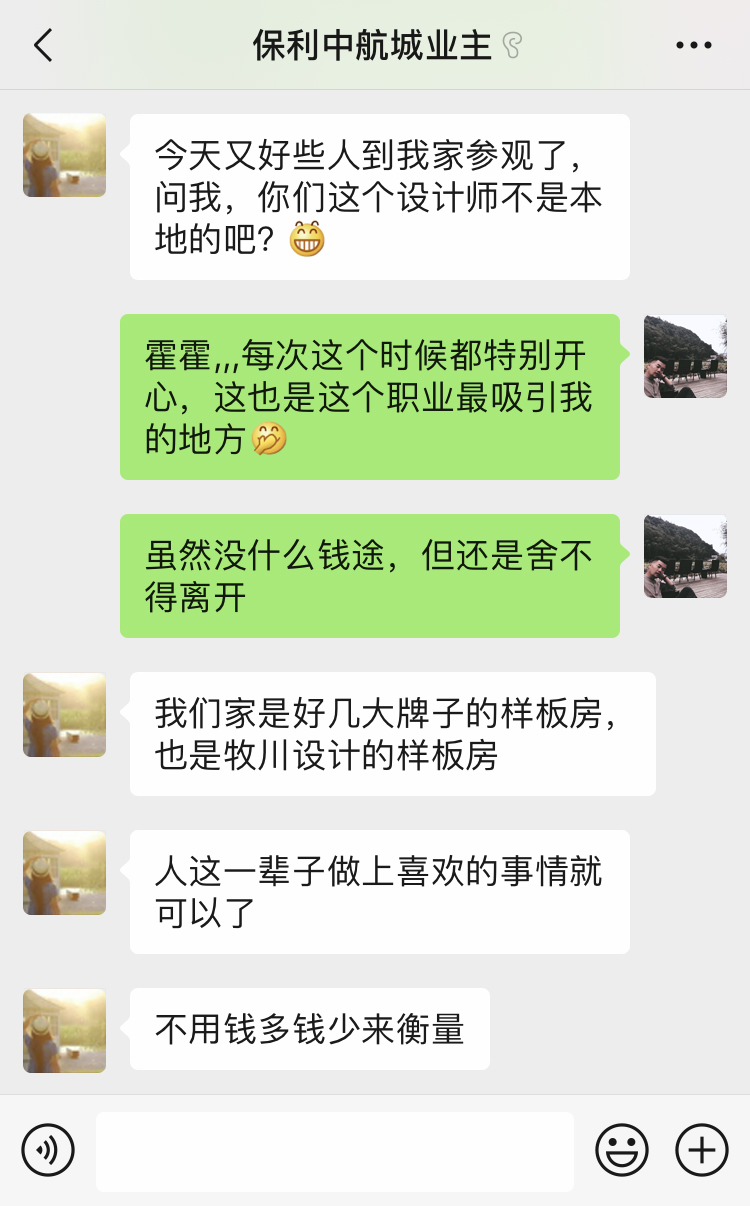Tap the avatar beside 不用钱多钱少来衡量

(x=64, y=1031)
